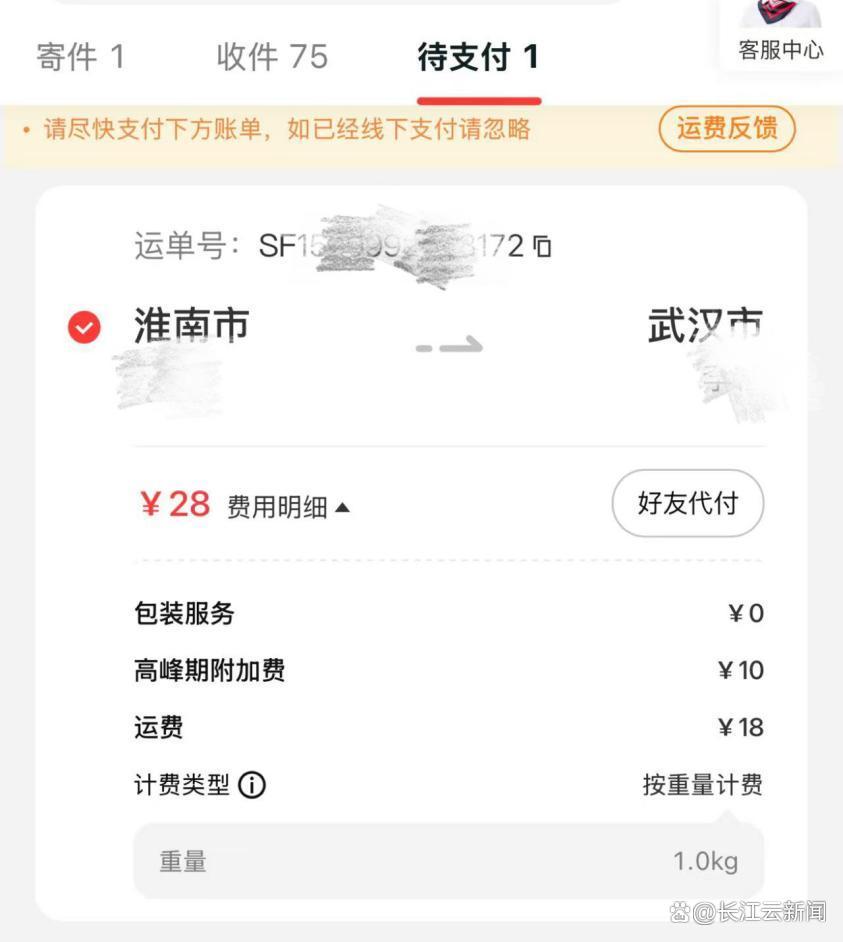Switch to the 寄件 tab

80,57
